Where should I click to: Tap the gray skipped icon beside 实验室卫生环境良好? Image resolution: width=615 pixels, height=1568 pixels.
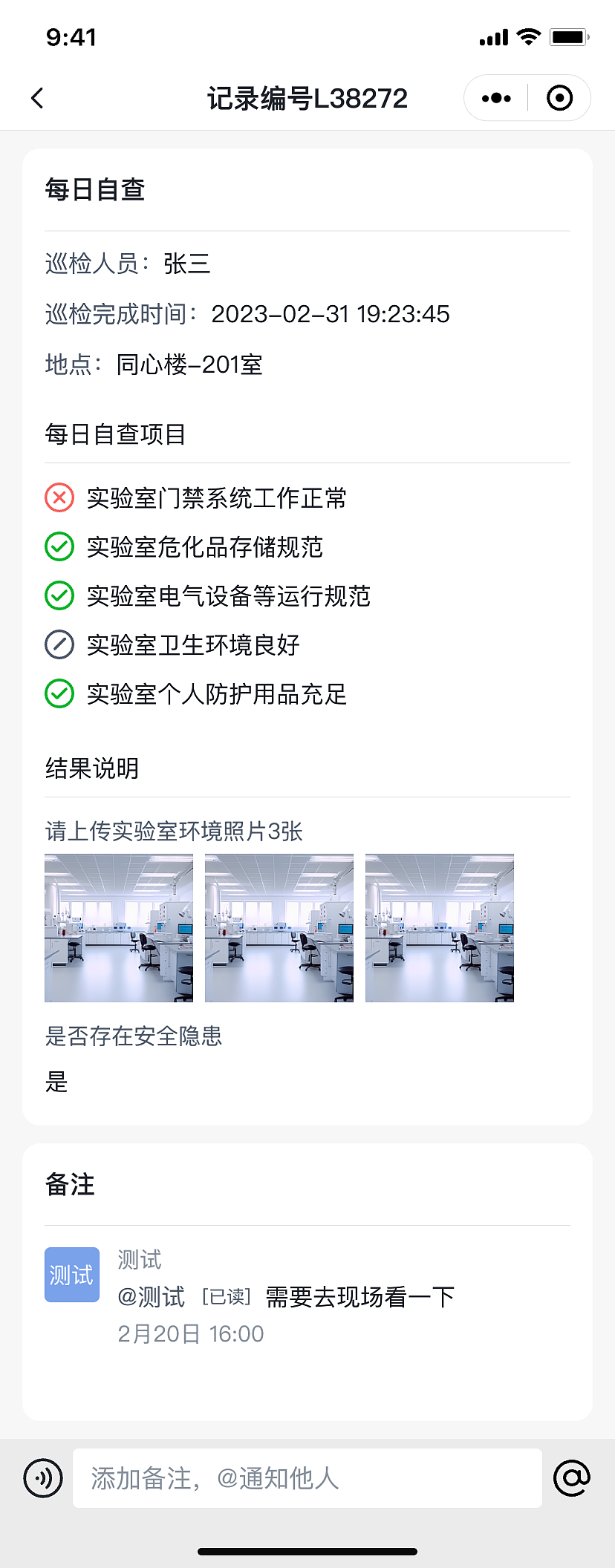click(59, 645)
